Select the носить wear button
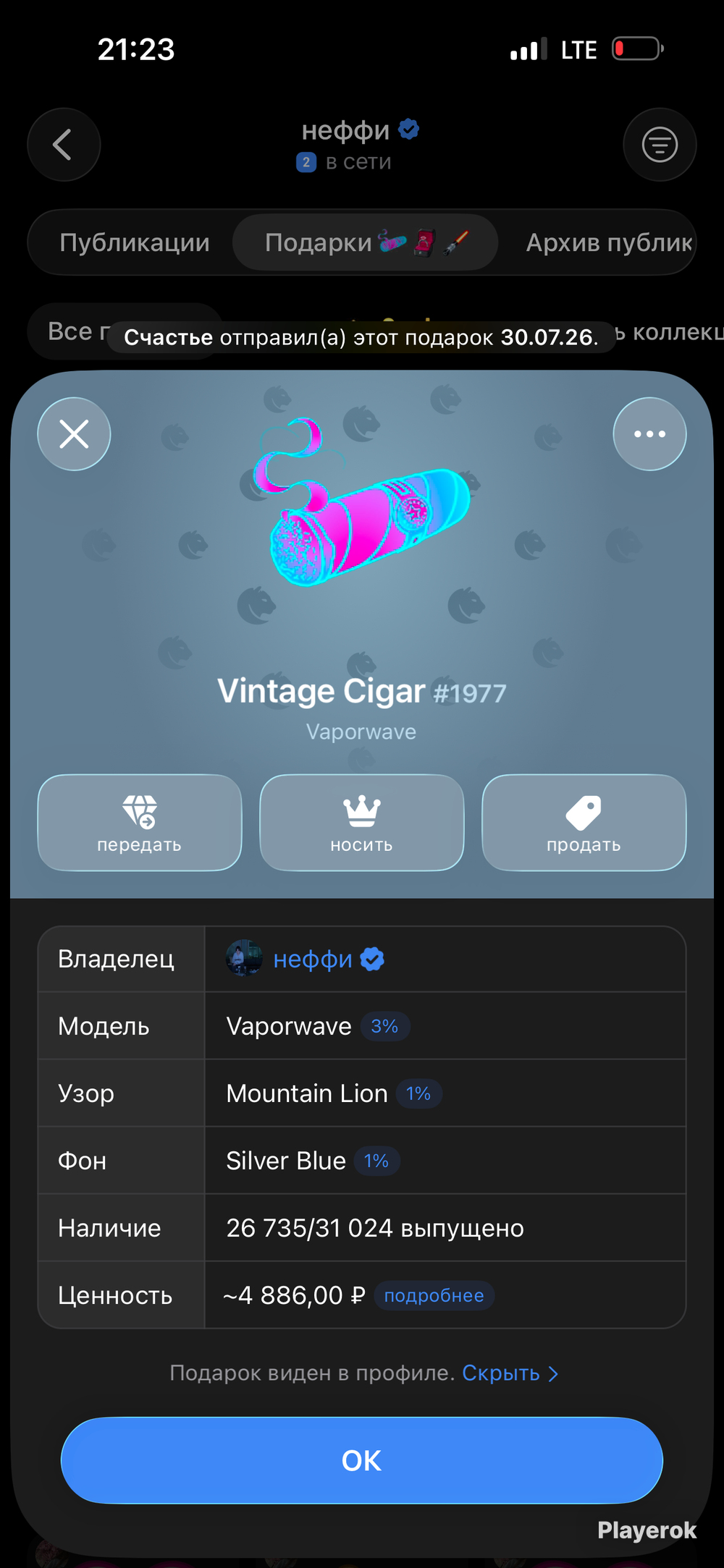 [362, 823]
